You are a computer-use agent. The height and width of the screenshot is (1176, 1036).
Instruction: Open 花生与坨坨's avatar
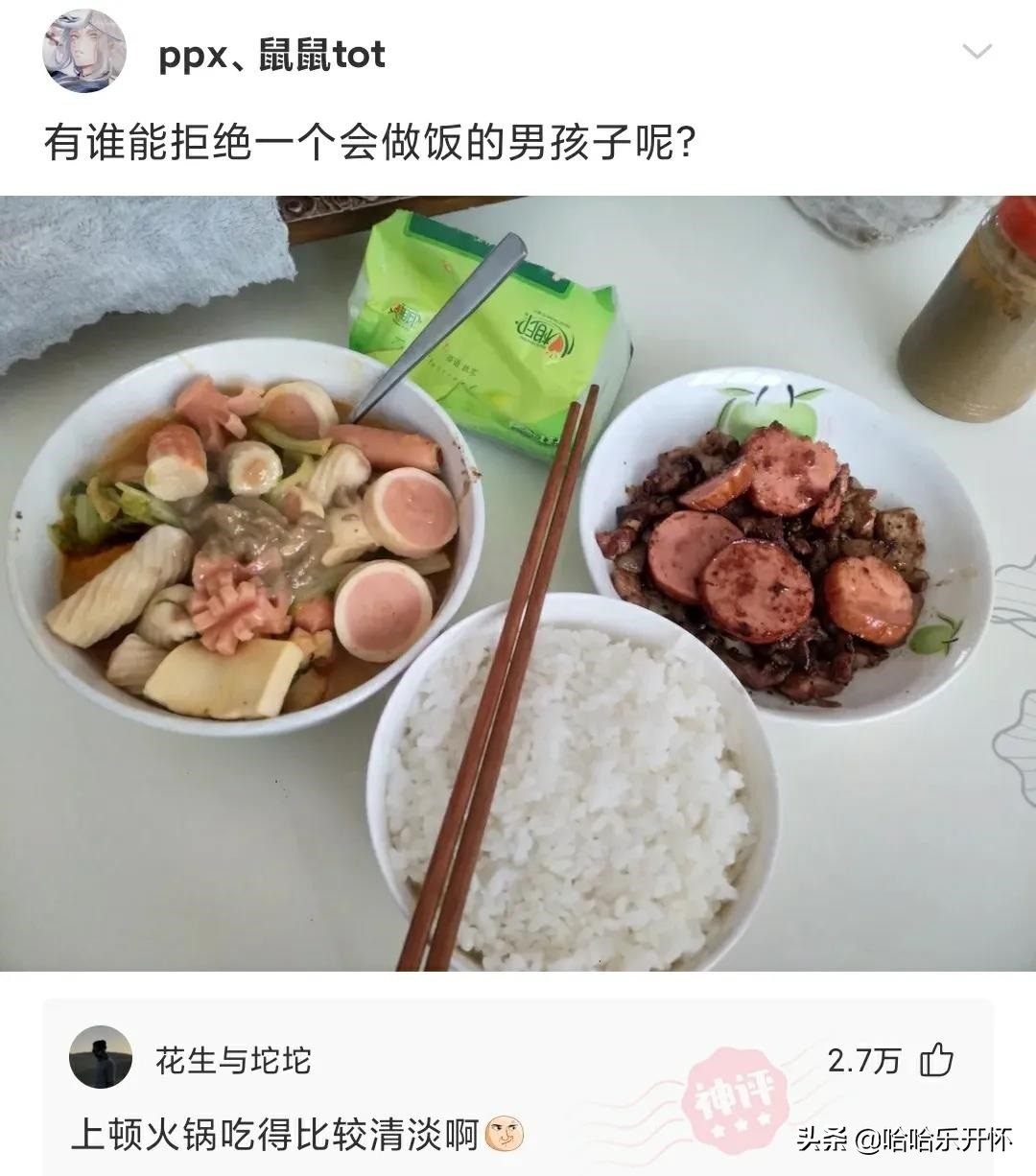pyautogui.click(x=101, y=1057)
